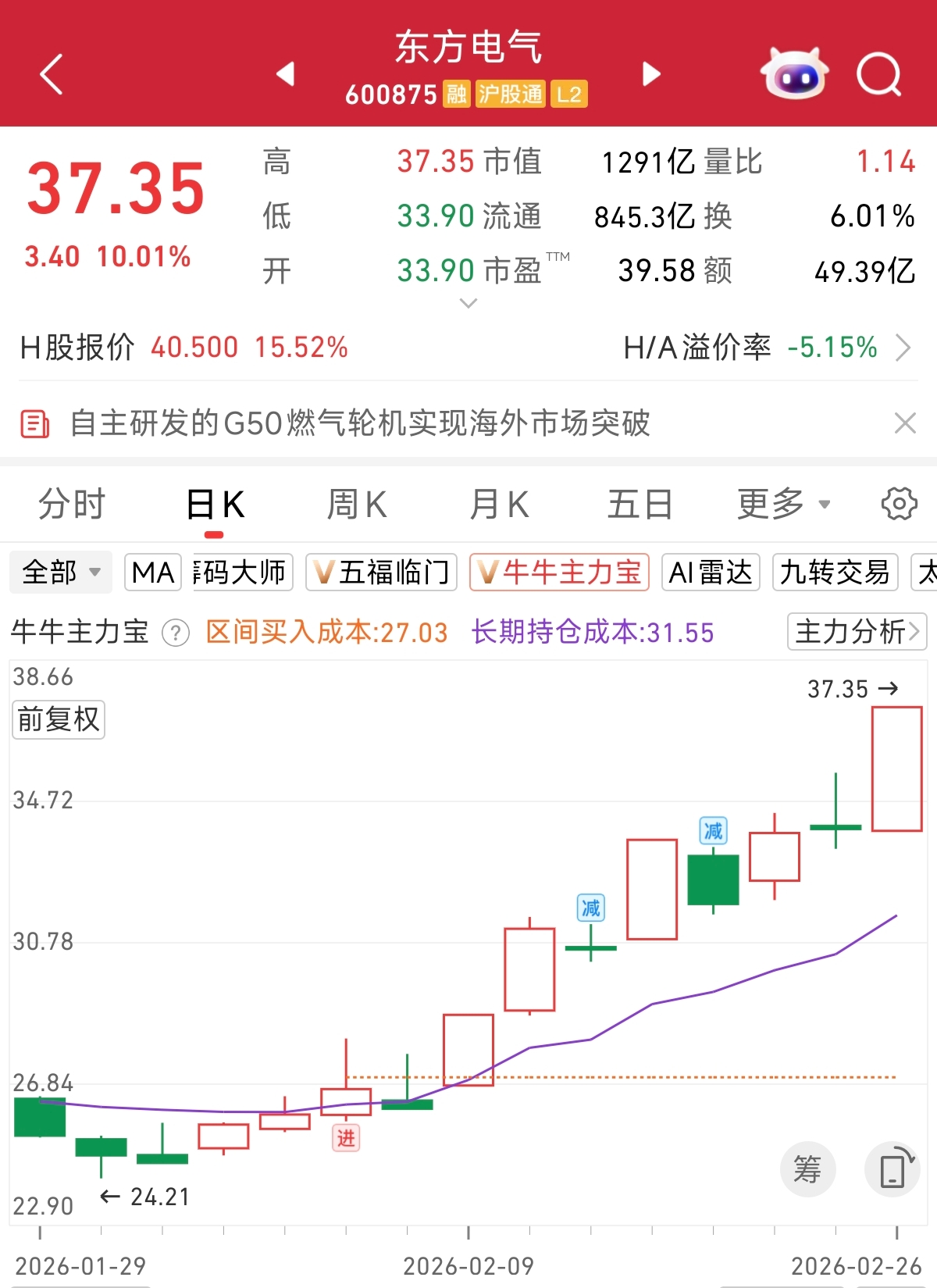Switch to 五日 view

(x=640, y=505)
